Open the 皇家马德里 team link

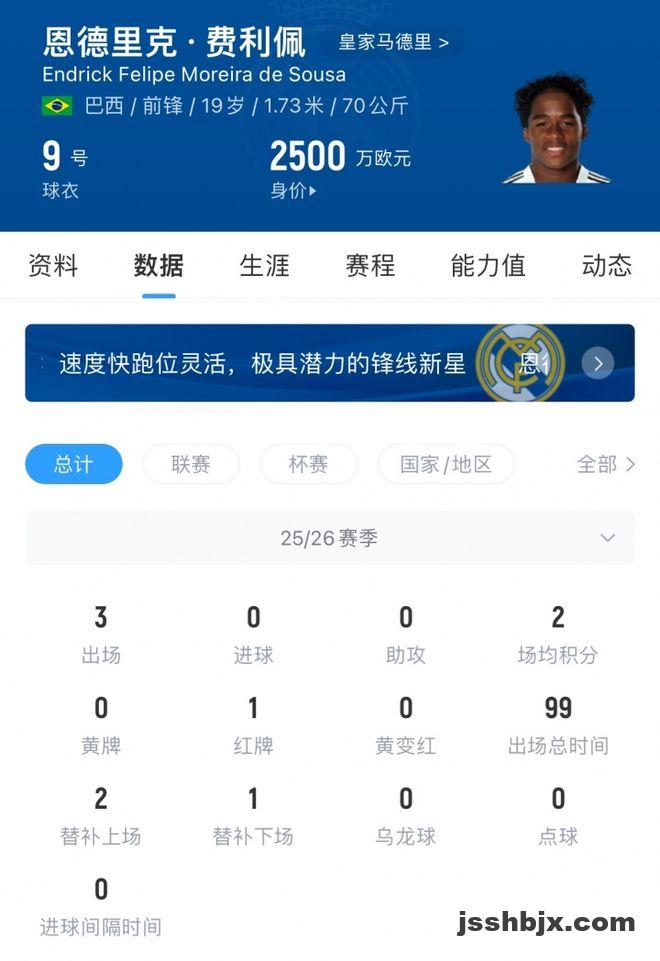point(393,43)
